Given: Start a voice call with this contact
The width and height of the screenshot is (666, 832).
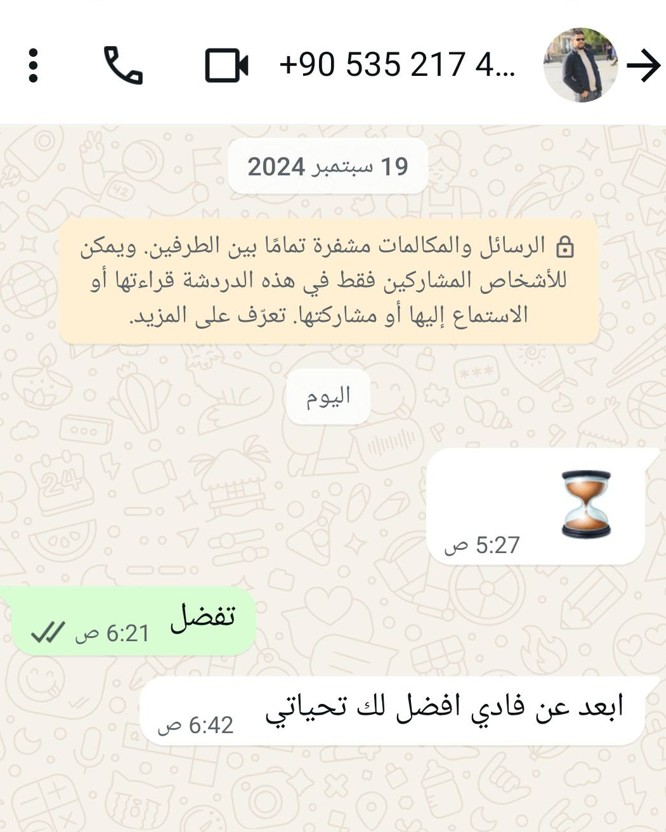Looking at the screenshot, I should (123, 65).
